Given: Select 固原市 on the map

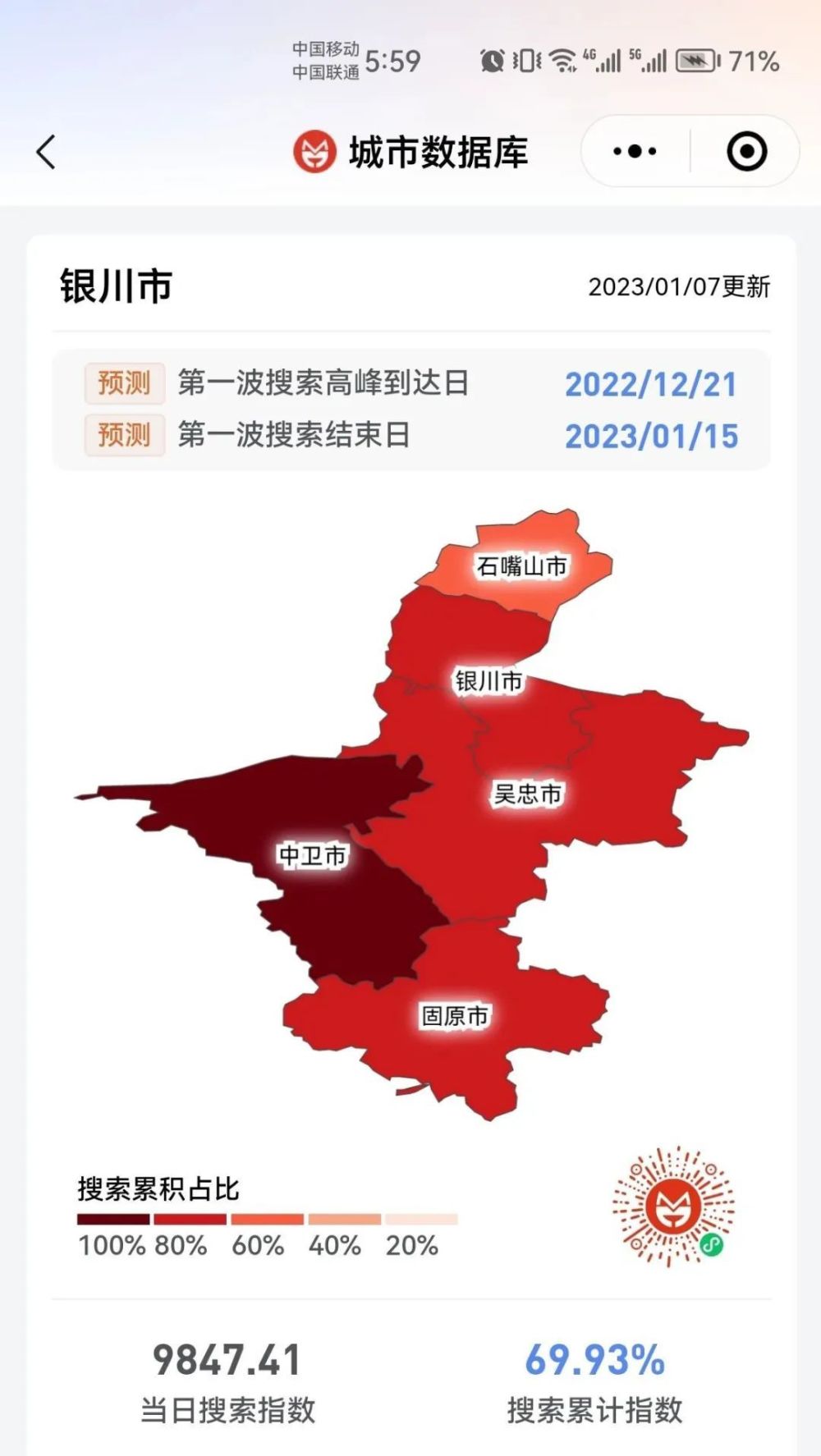Looking at the screenshot, I should click(455, 1016).
